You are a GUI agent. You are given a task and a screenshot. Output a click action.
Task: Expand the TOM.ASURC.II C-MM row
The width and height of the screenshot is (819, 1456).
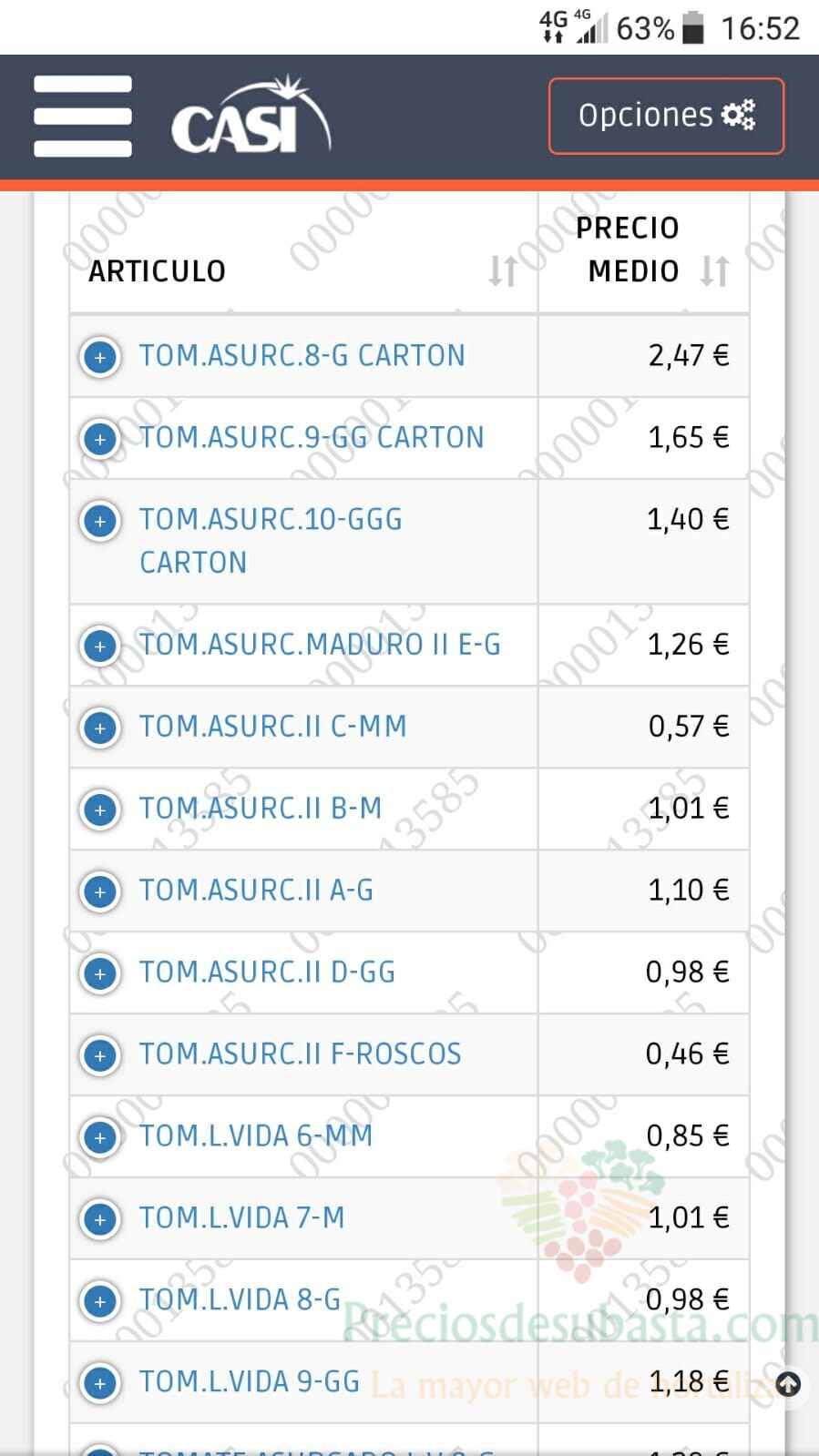pos(100,728)
